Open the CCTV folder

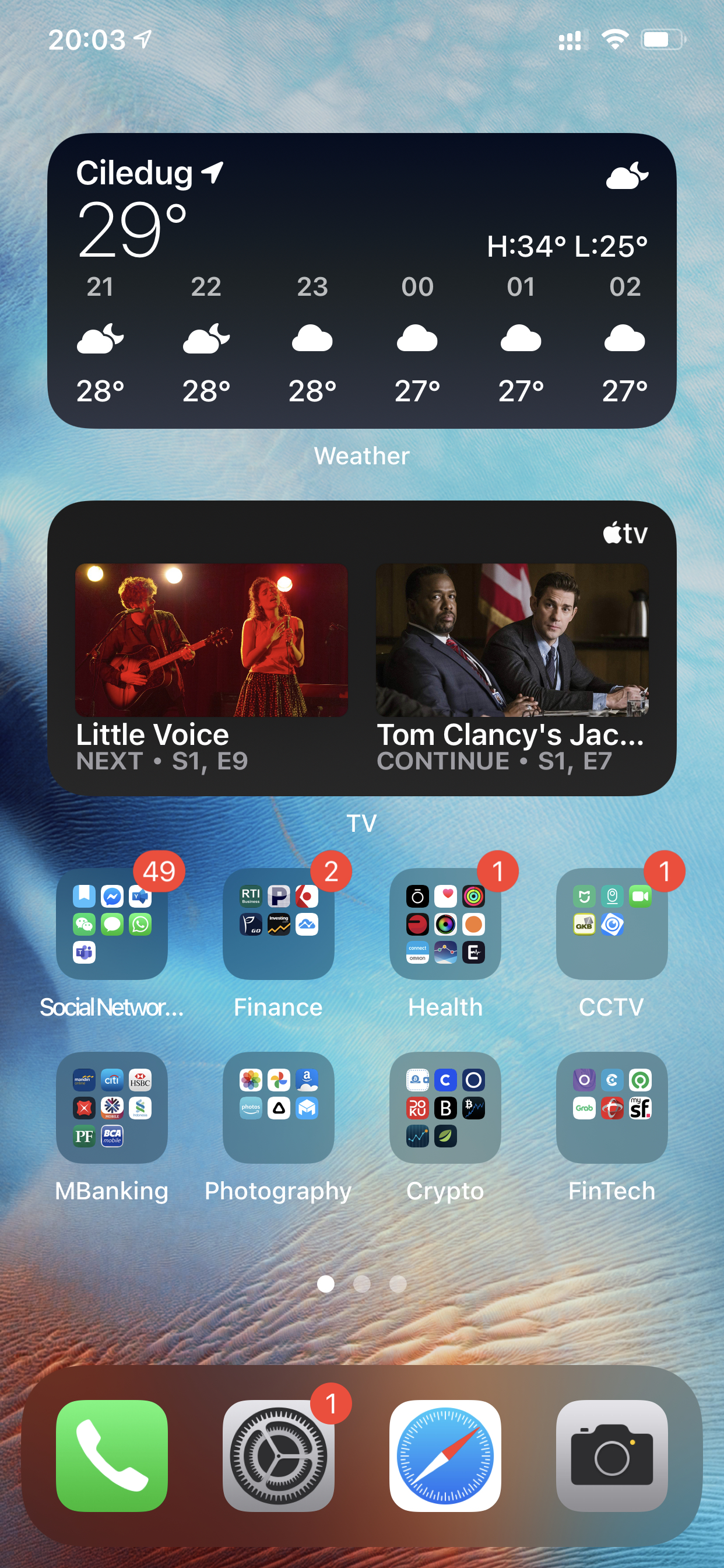(611, 923)
